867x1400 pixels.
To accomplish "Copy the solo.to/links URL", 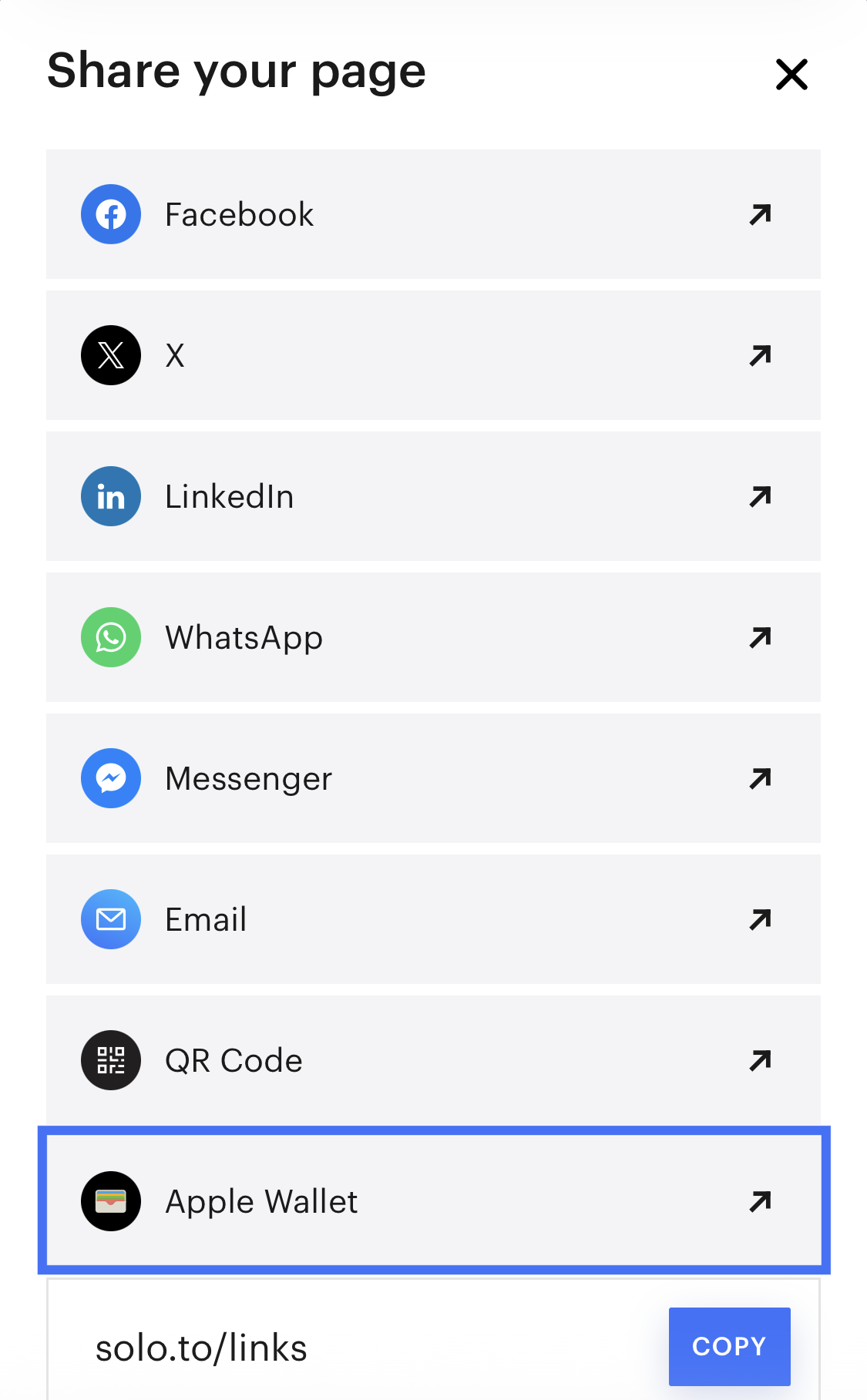I will pos(729,1346).
